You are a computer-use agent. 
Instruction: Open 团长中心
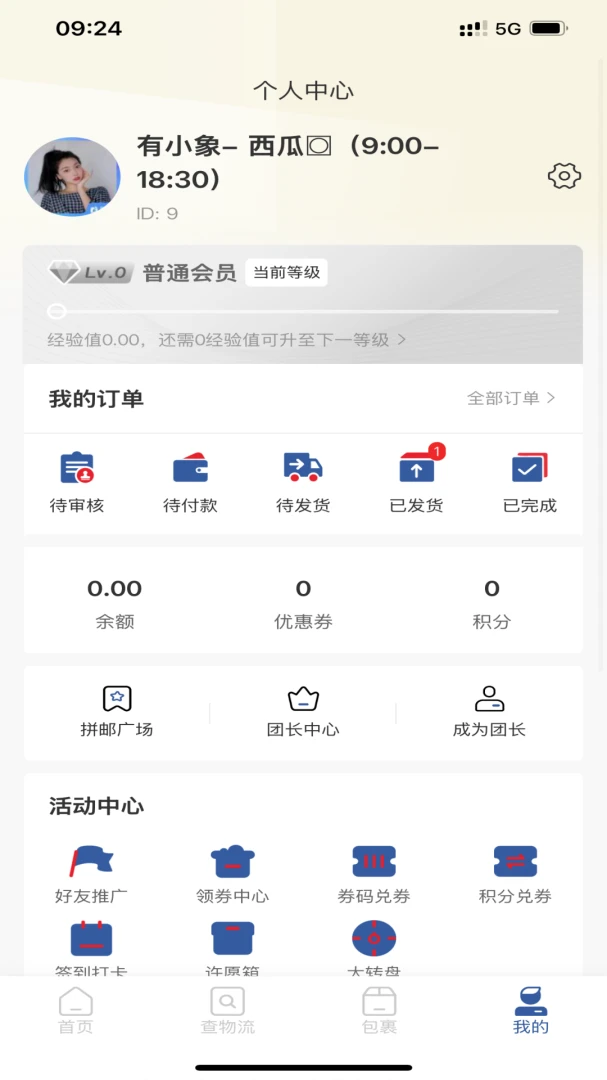pyautogui.click(x=303, y=712)
